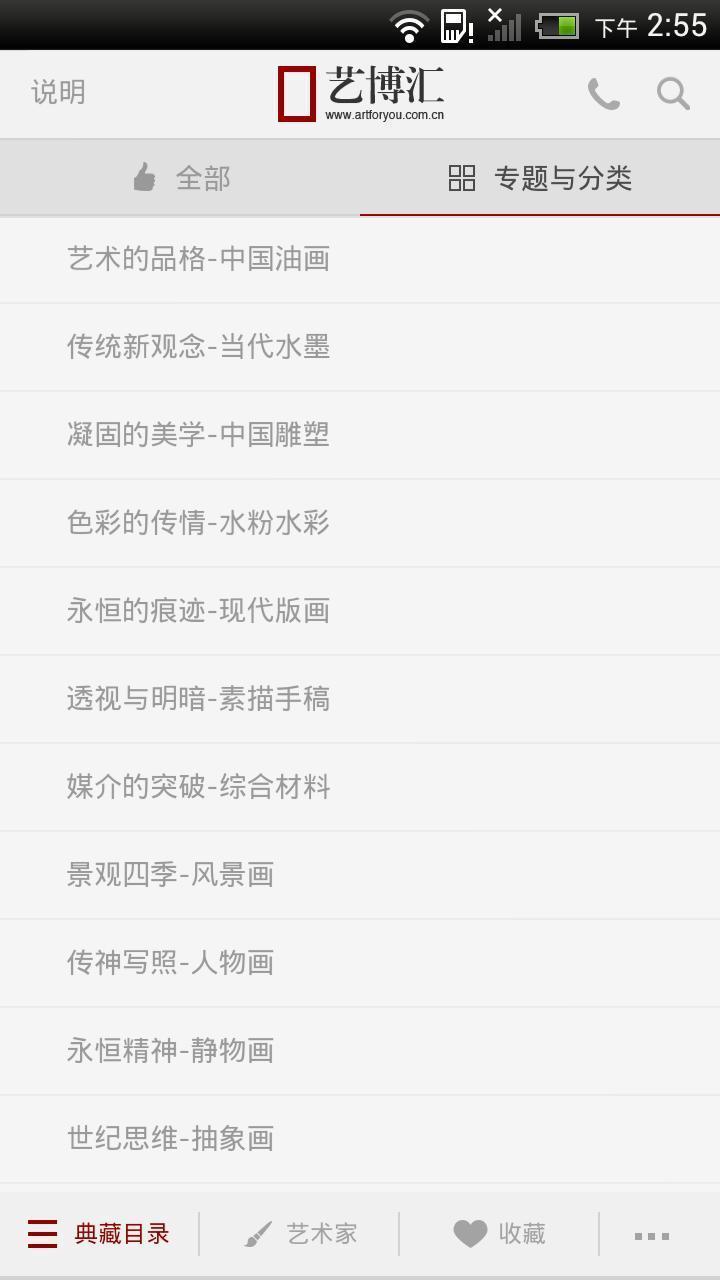Select 凝固的美学-中国雕塑
The height and width of the screenshot is (1280, 720).
click(x=198, y=435)
